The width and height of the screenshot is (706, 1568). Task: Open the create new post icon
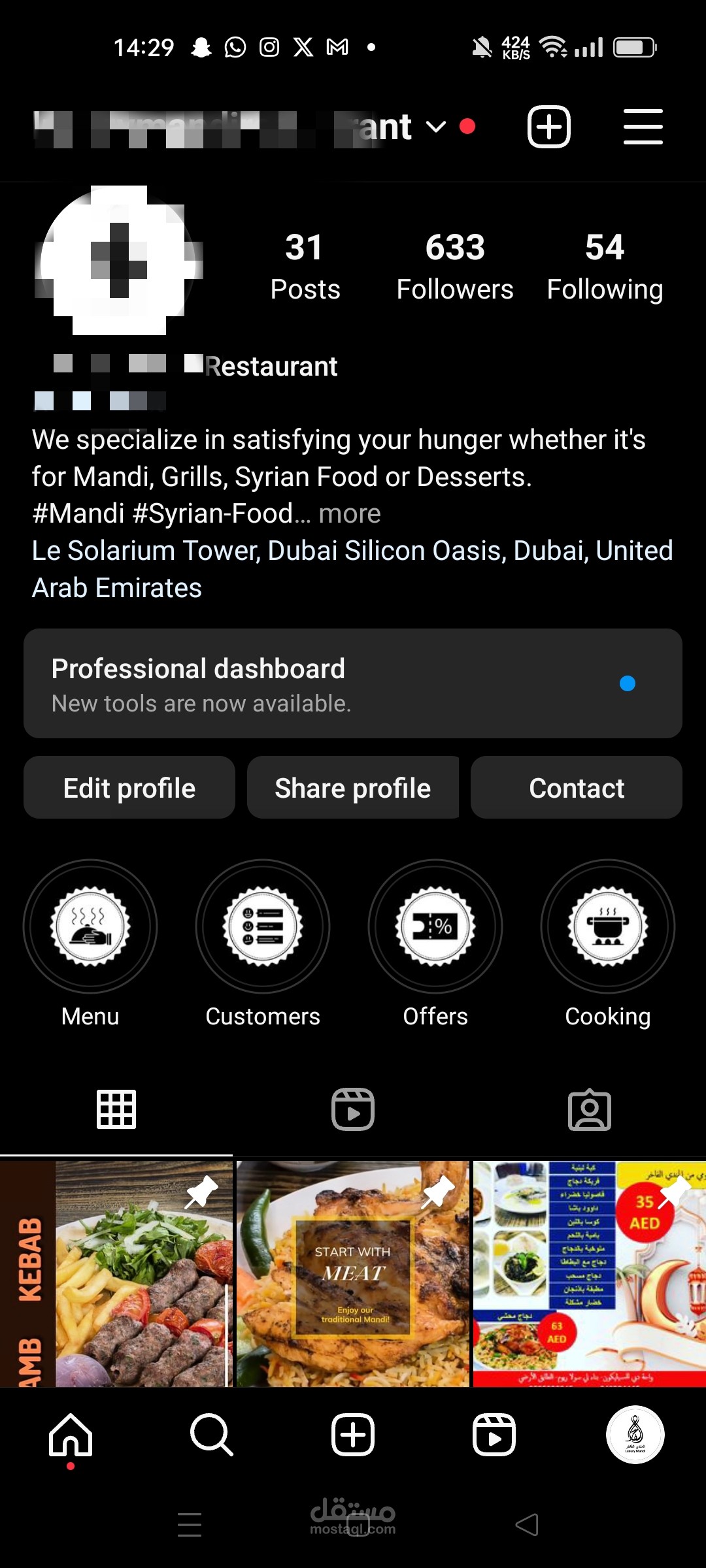tap(548, 127)
